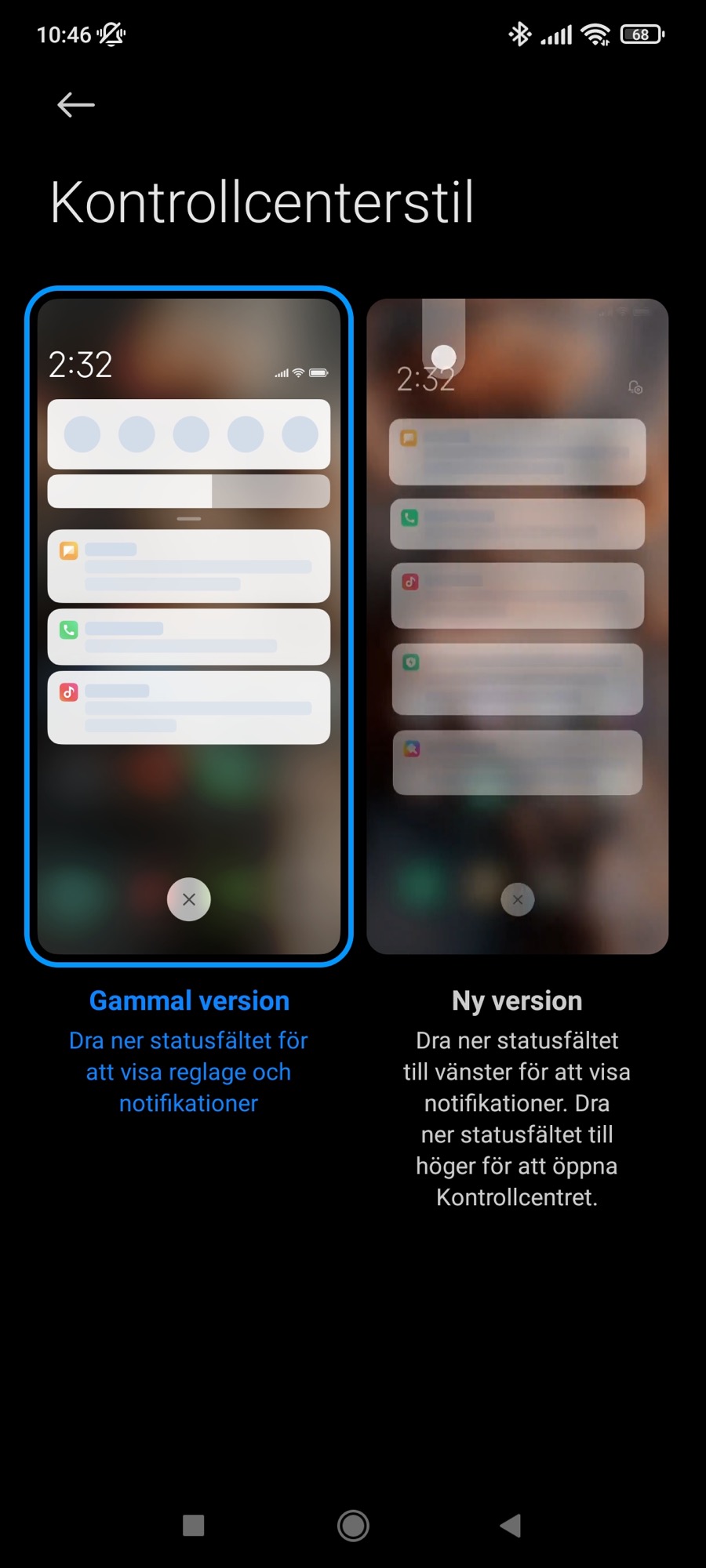This screenshot has width=706, height=1568.
Task: Select the Ny version control center style
Action: pyautogui.click(x=517, y=626)
